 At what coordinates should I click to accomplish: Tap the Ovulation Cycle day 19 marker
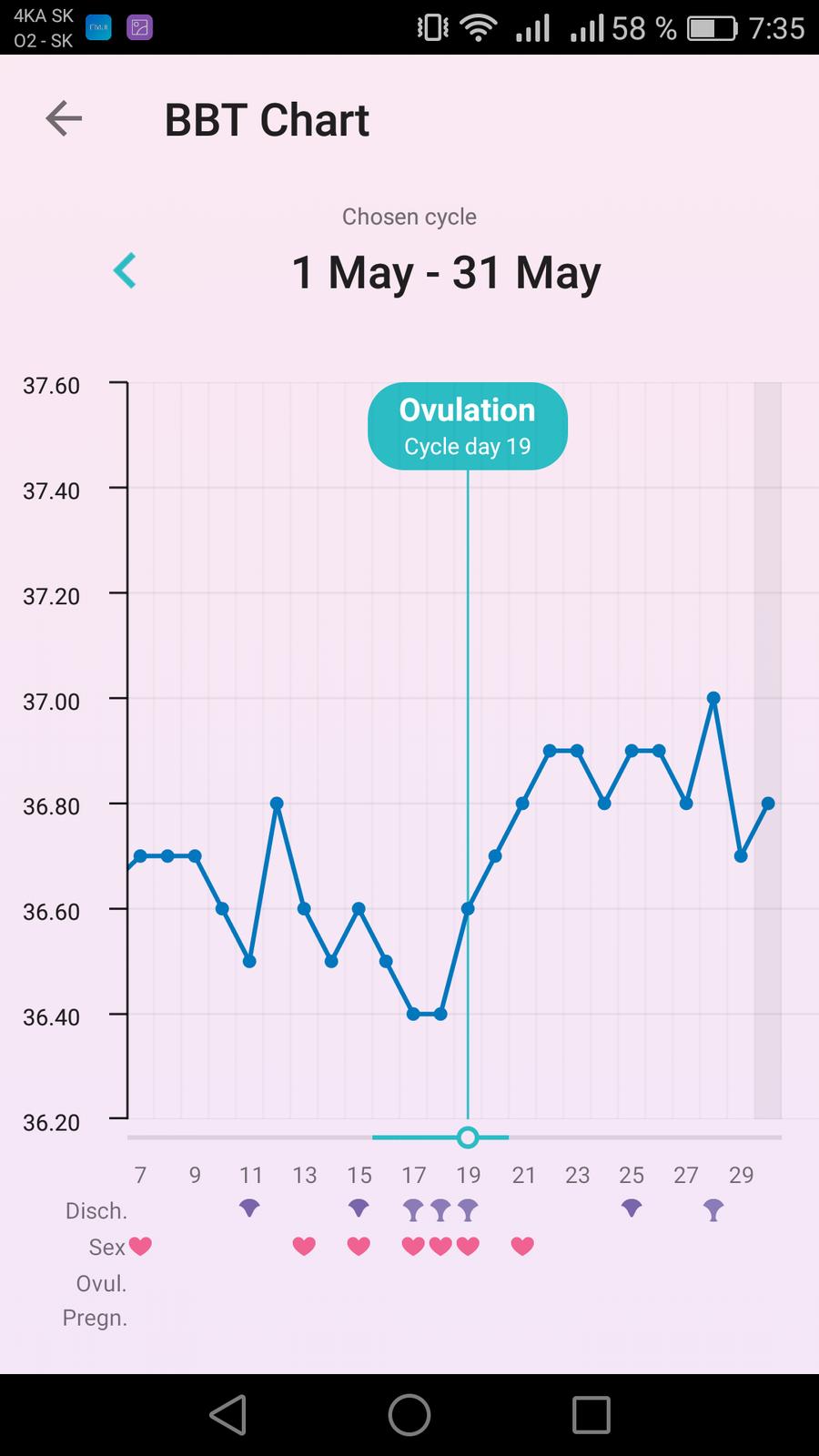(467, 427)
